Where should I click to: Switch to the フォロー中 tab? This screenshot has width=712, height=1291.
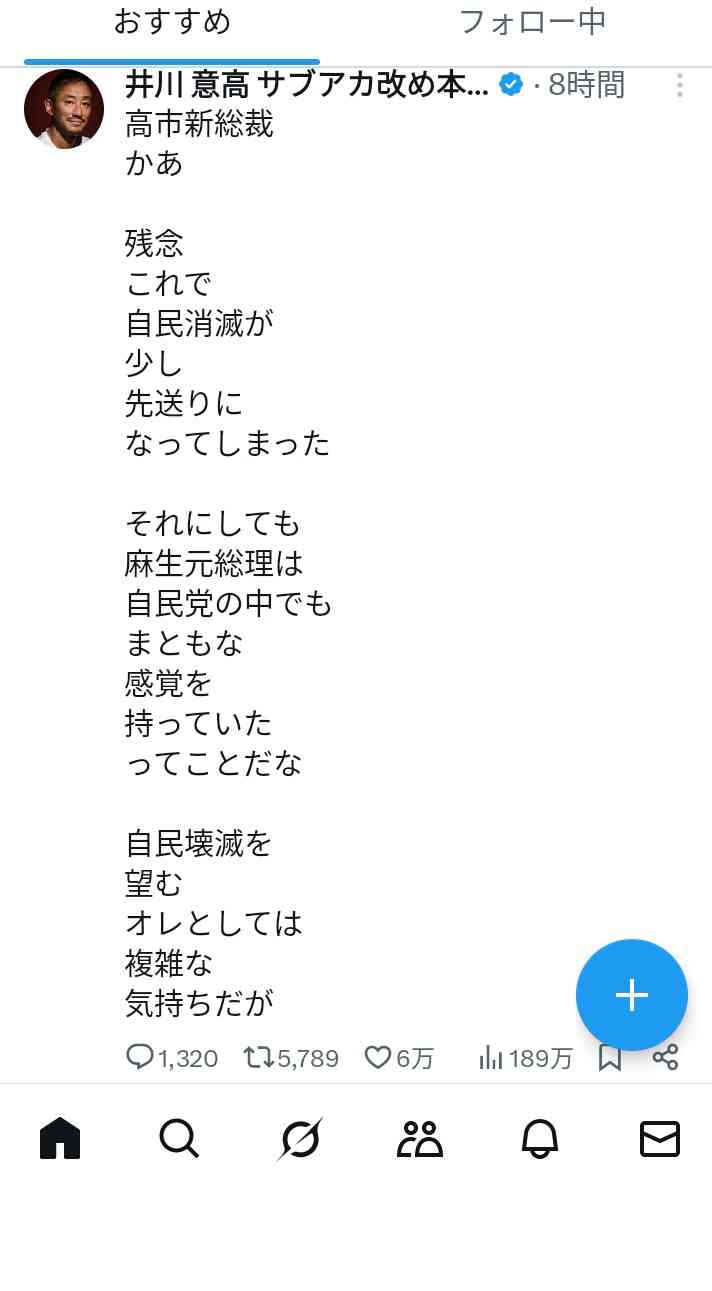pyautogui.click(x=532, y=22)
